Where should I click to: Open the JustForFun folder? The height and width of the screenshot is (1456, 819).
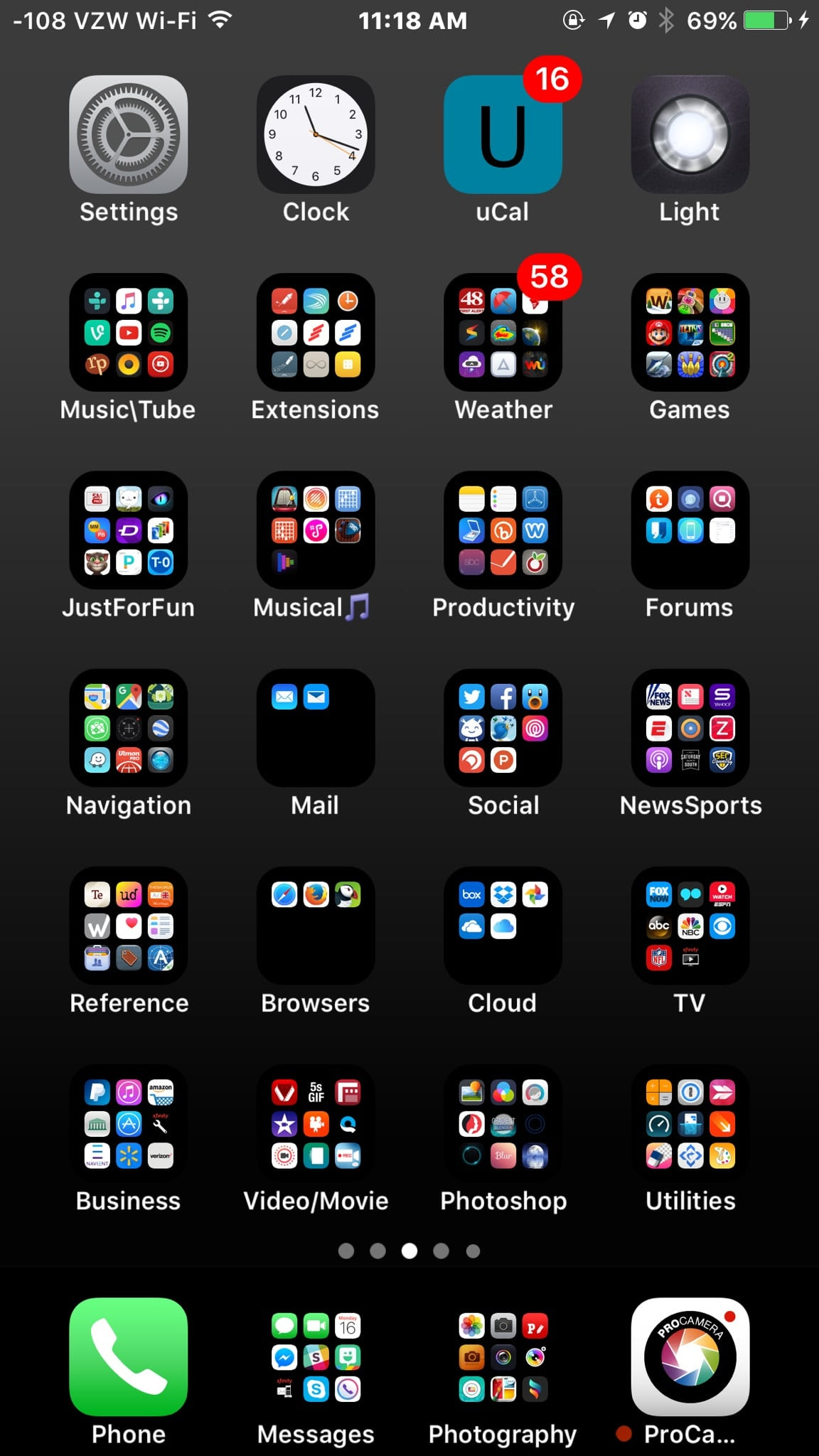[129, 530]
